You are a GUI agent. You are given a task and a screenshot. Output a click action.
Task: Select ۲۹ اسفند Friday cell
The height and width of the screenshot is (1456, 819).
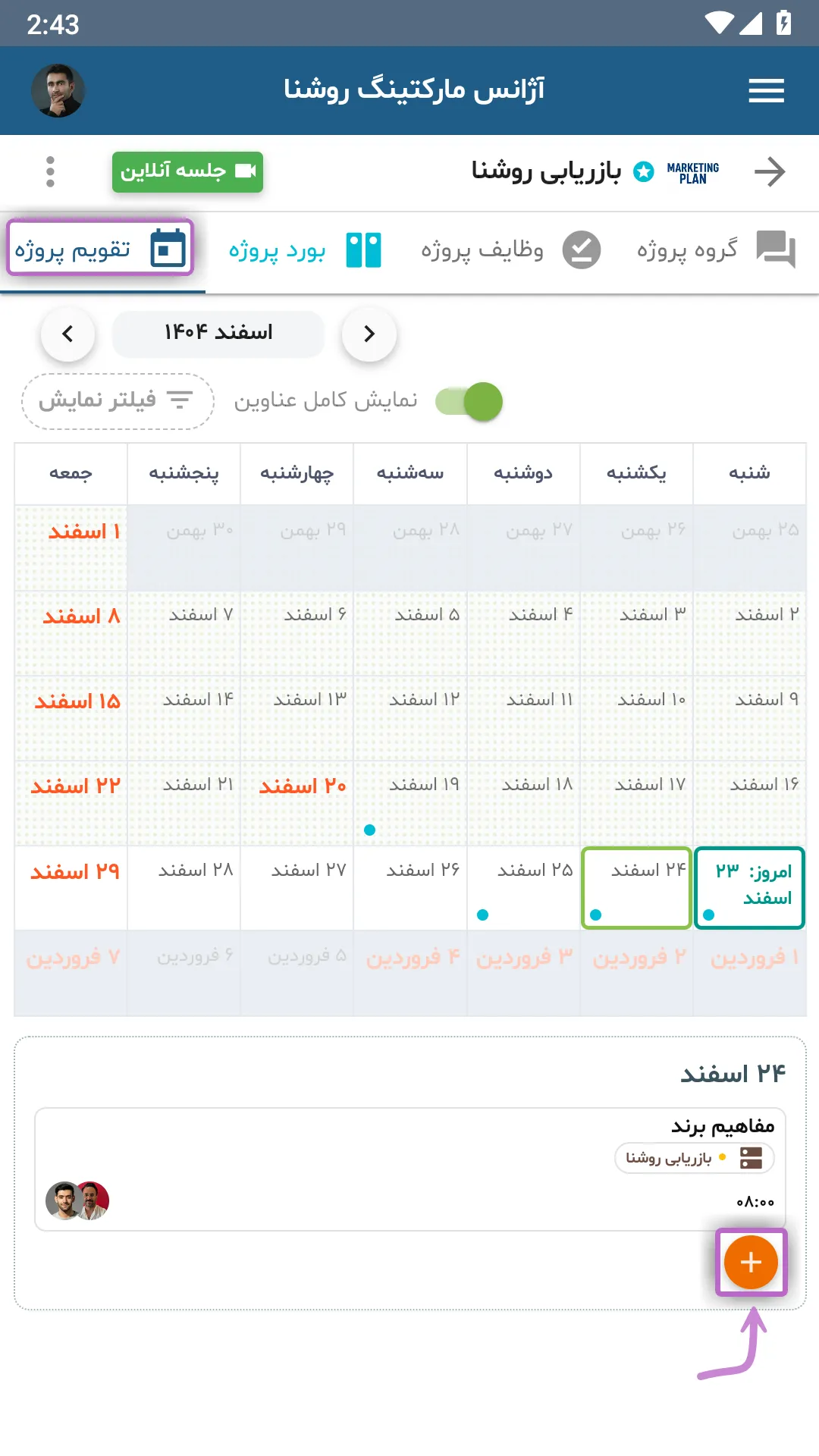(71, 887)
